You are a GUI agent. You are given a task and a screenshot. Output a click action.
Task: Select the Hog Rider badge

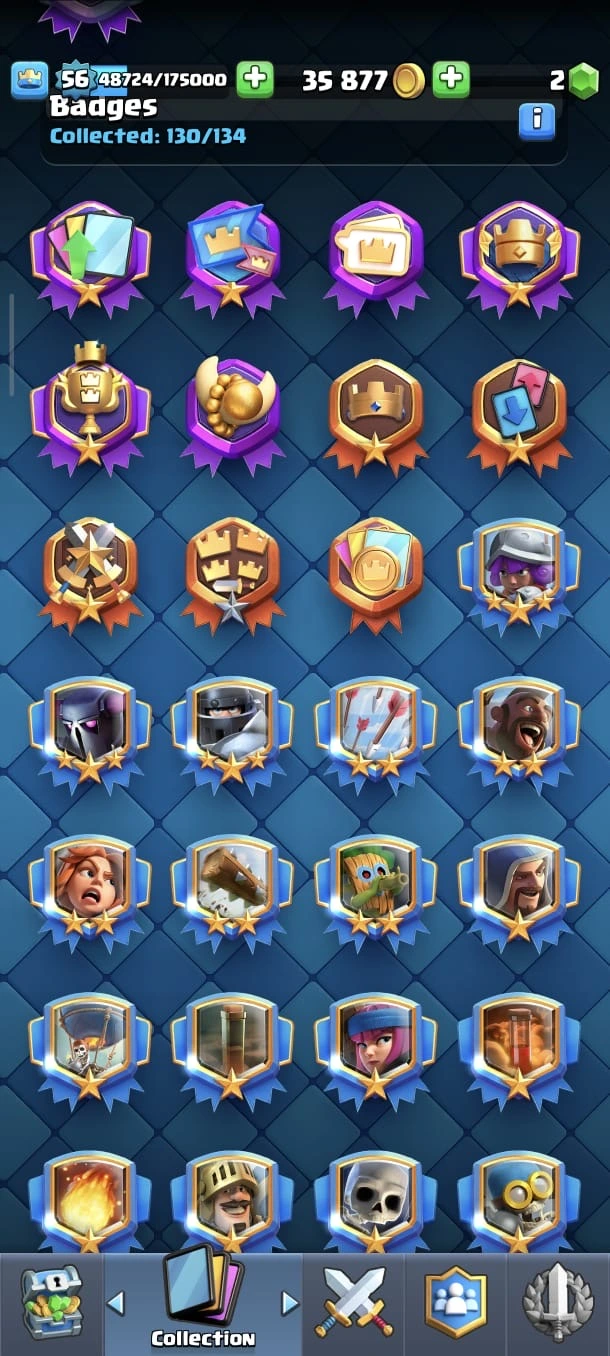click(x=518, y=724)
